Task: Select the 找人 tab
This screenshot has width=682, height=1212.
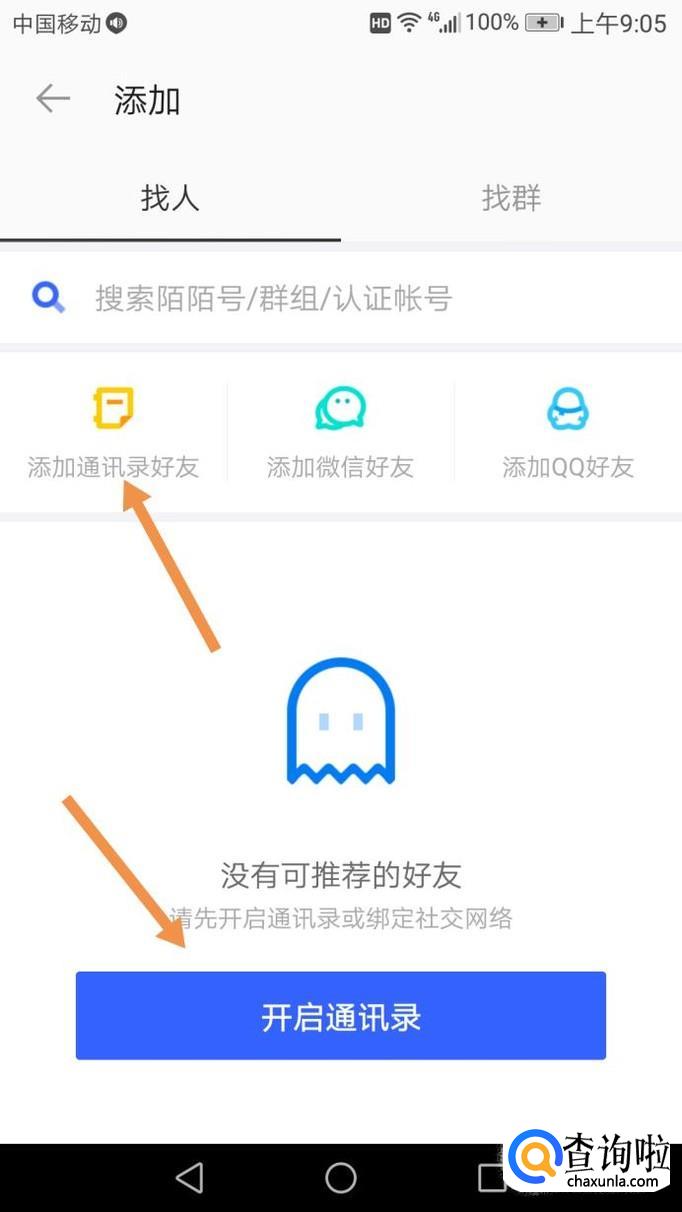Action: pos(170,198)
